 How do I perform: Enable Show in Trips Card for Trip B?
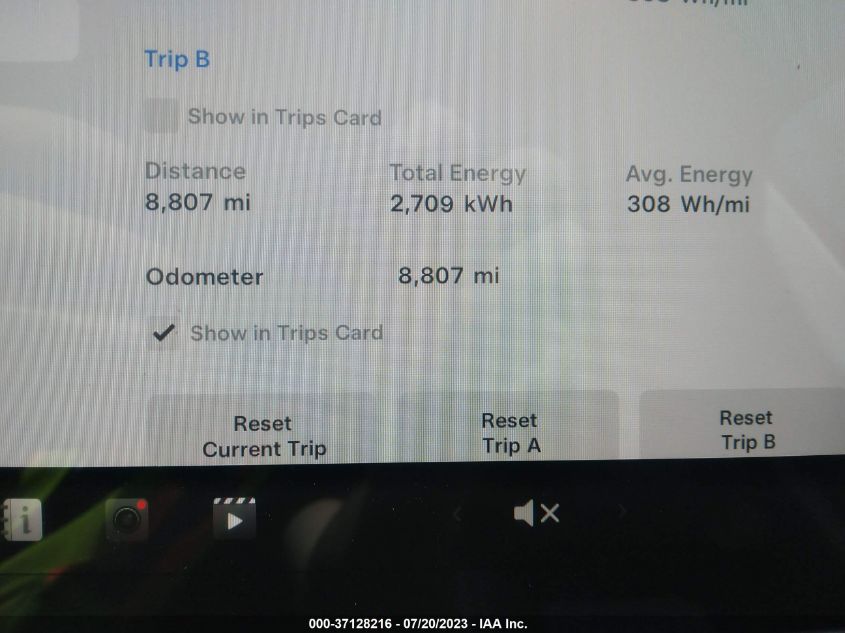[x=162, y=117]
